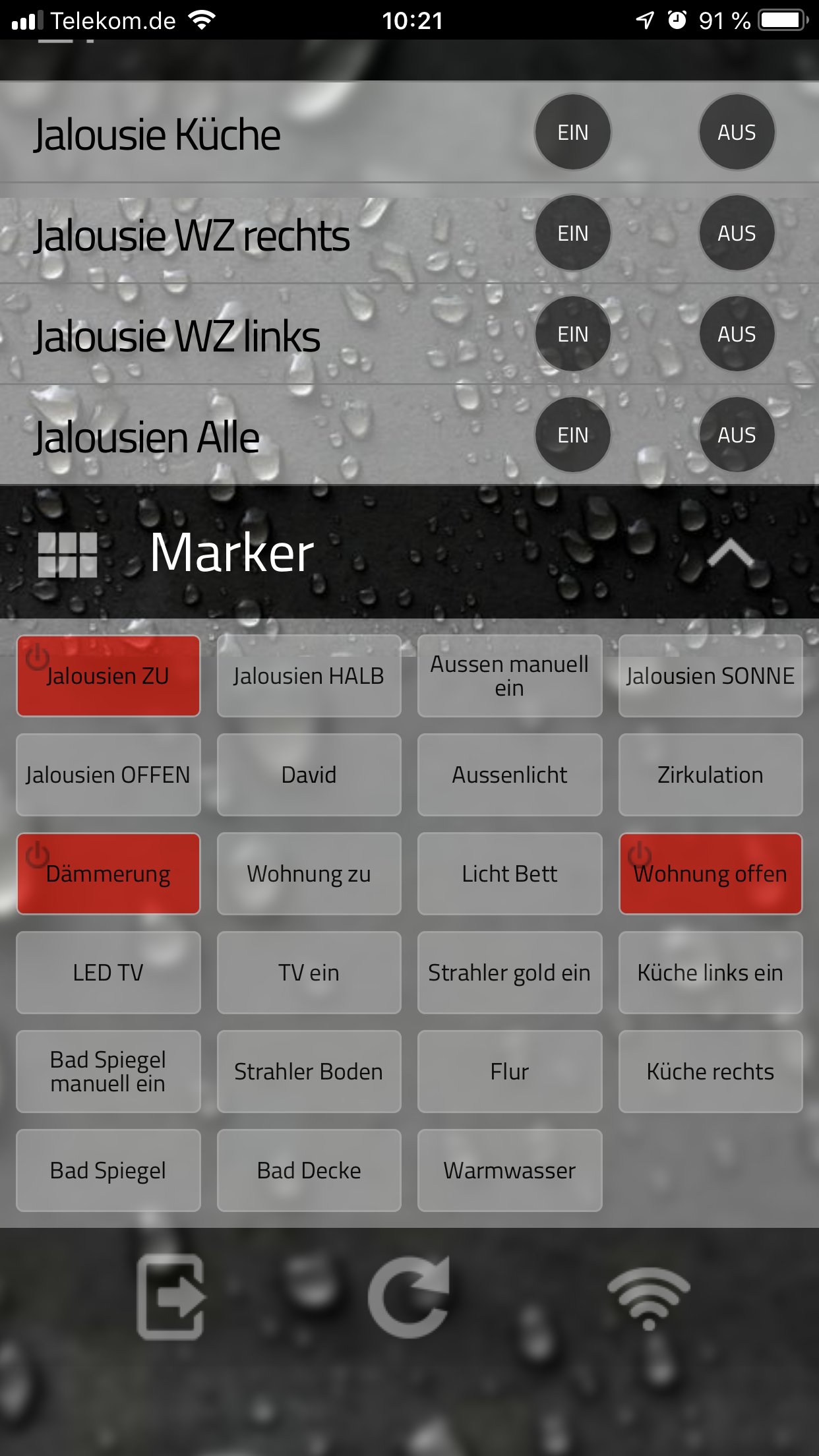
Task: Turn on Jalousie WZ links with EIN
Action: click(x=572, y=334)
